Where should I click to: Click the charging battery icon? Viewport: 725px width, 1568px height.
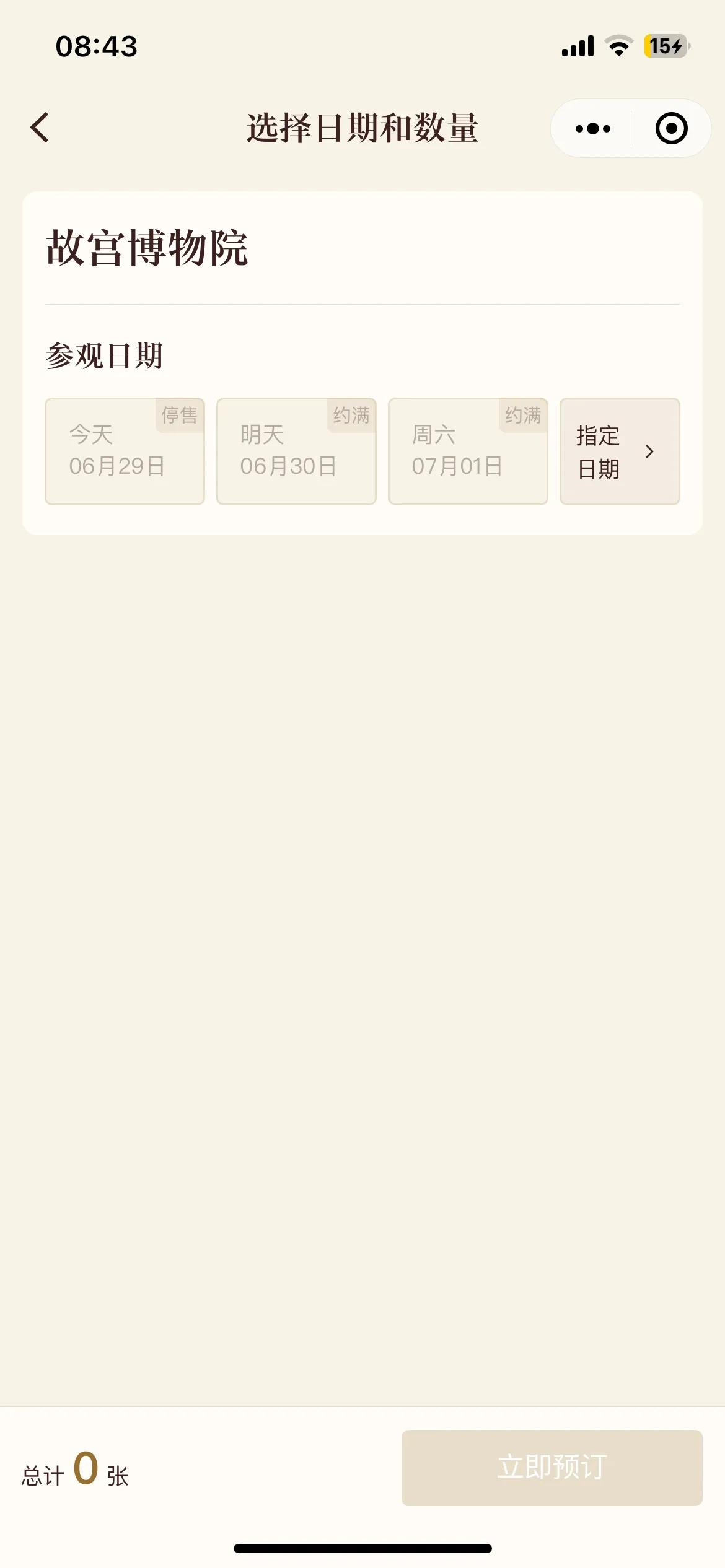click(666, 45)
